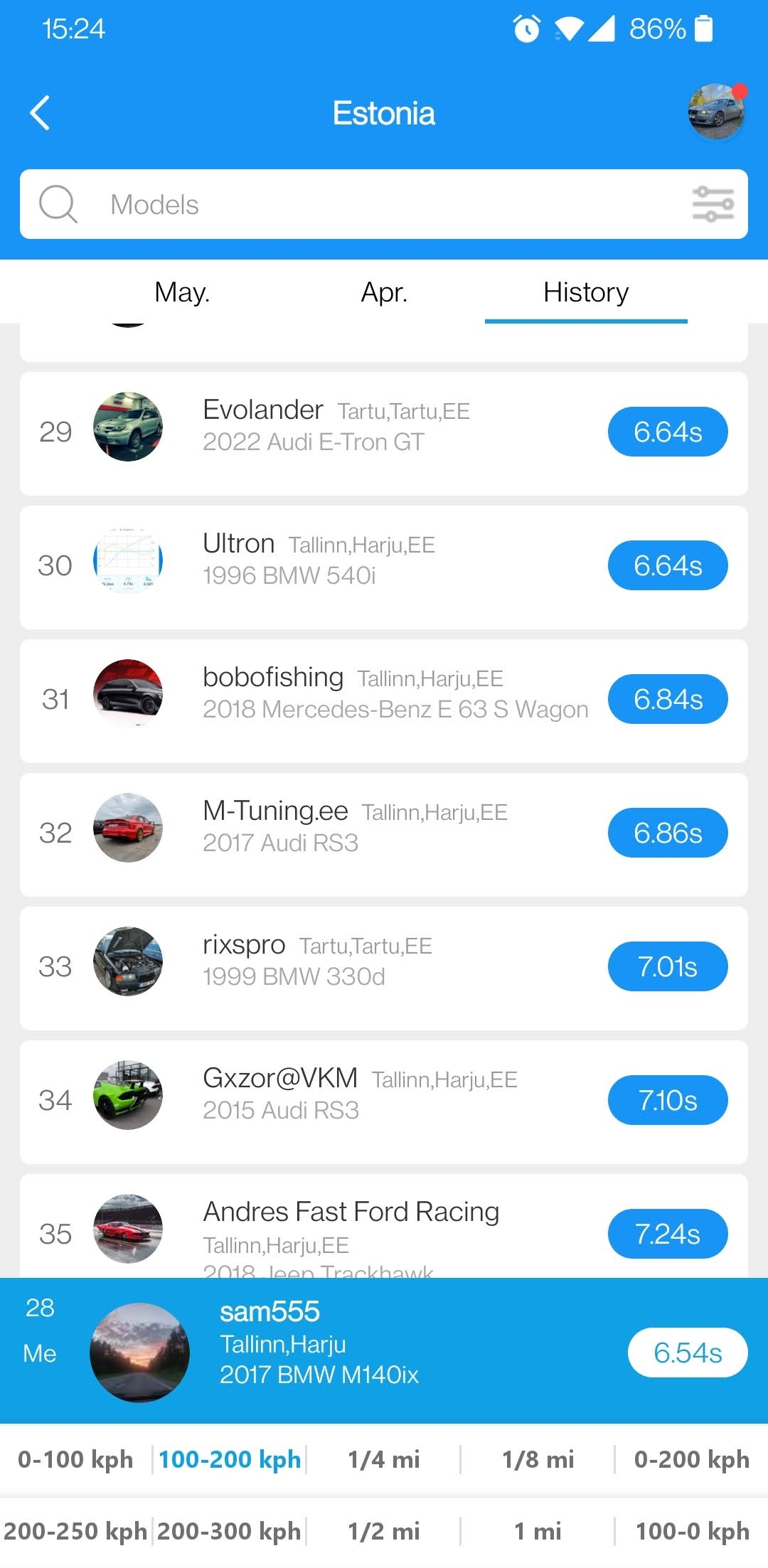Screen dimensions: 768x1568
Task: Go back from the Estonia leaderboard
Action: tap(41, 113)
